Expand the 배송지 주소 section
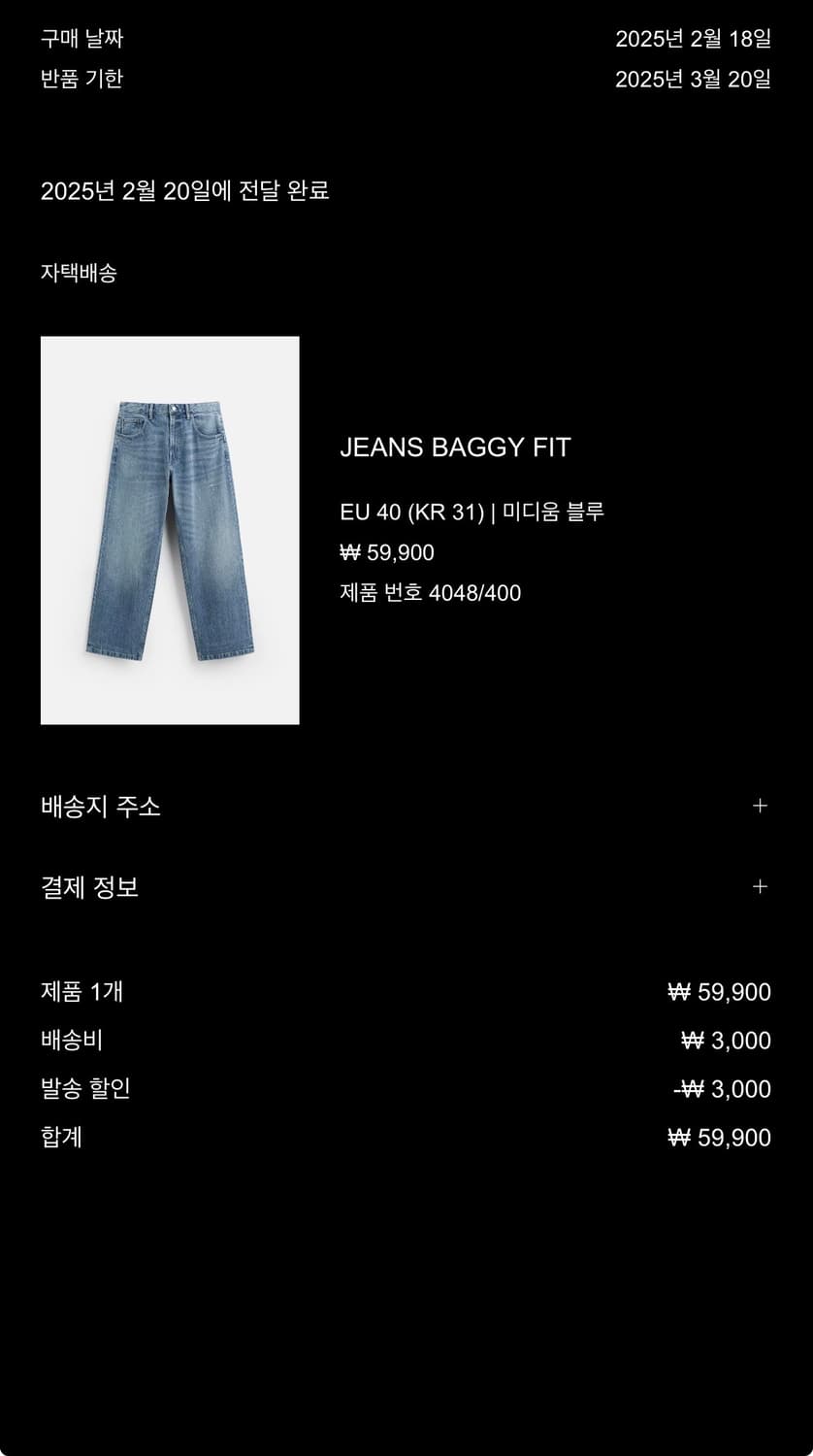The height and width of the screenshot is (1456, 813). point(101,806)
